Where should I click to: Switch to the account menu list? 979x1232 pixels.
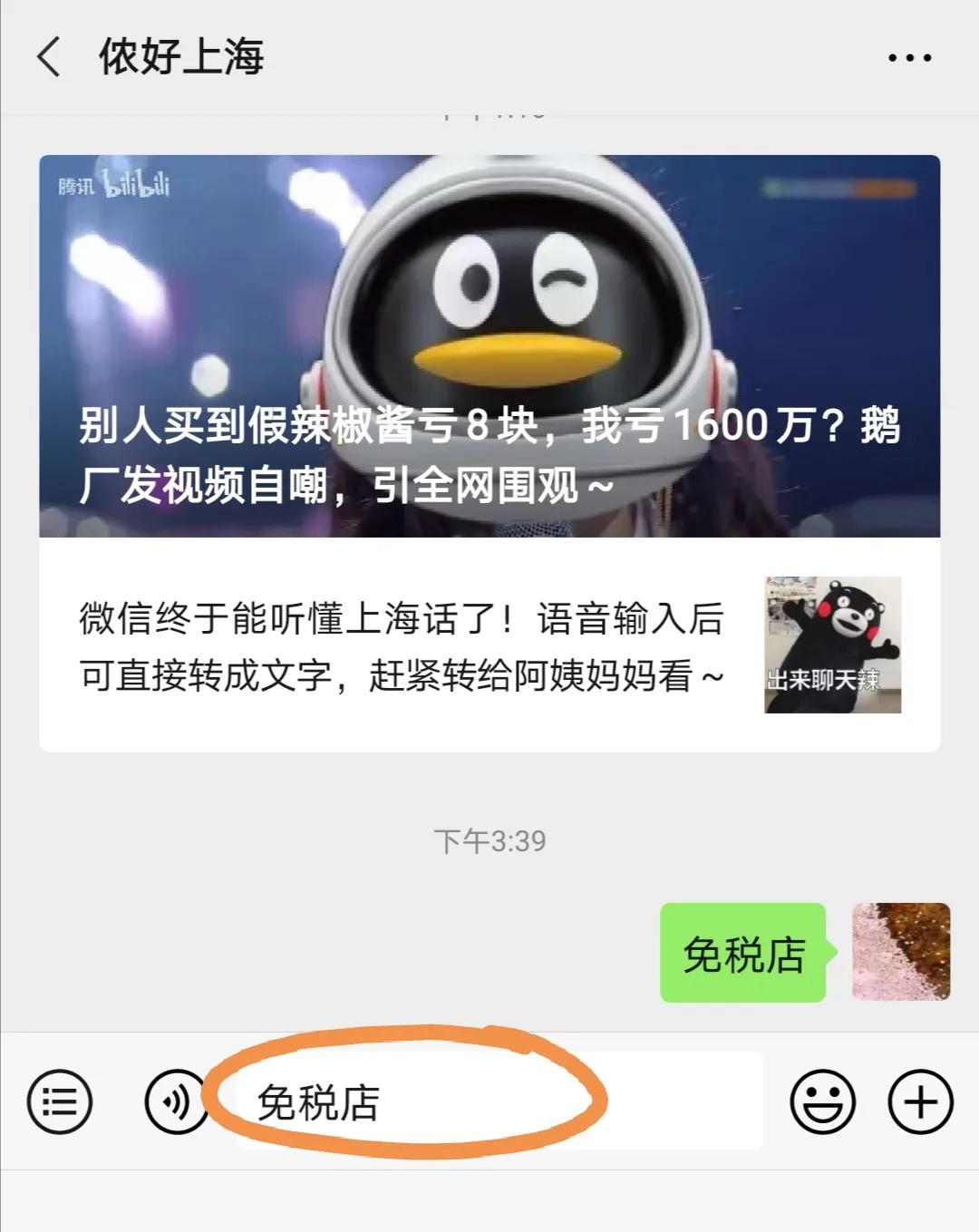[60, 1101]
